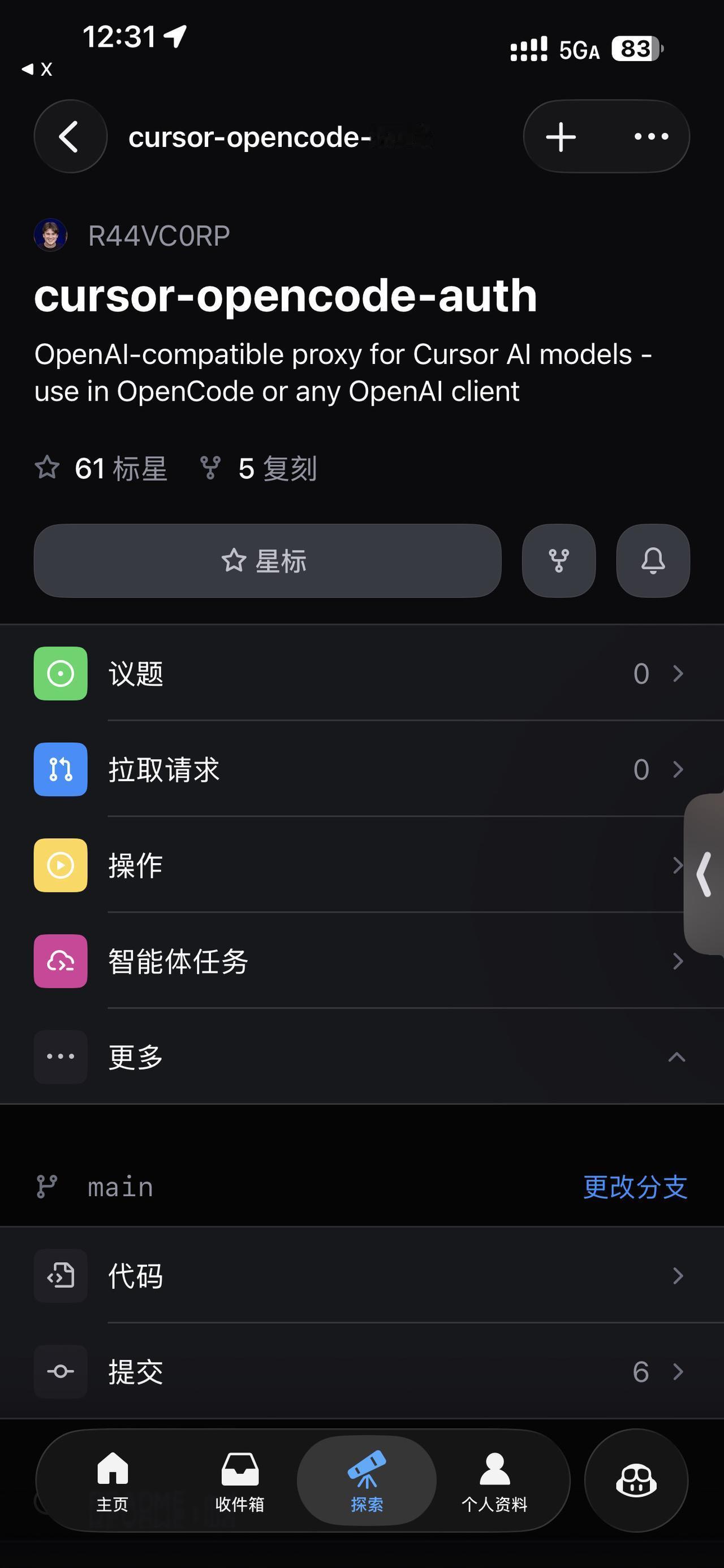Open R44VC0RP's profile via avatar
Screen dimensions: 724x1568
(x=51, y=235)
